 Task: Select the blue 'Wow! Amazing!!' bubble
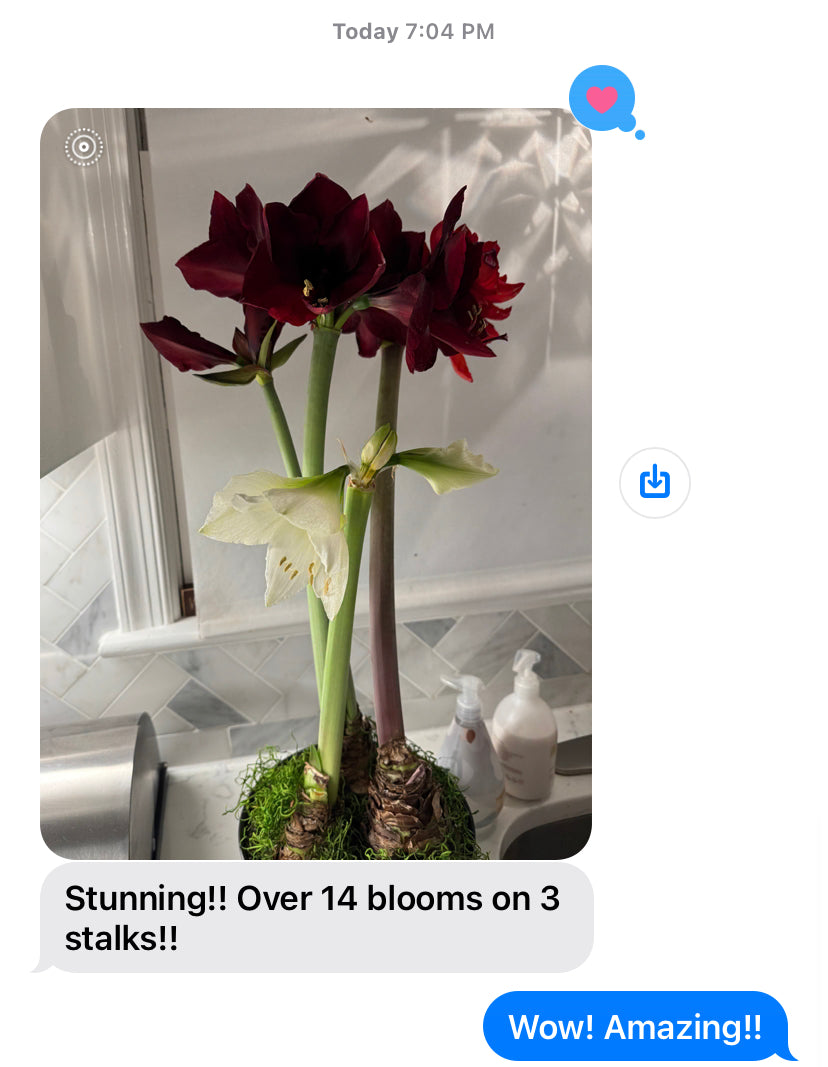tap(640, 1025)
